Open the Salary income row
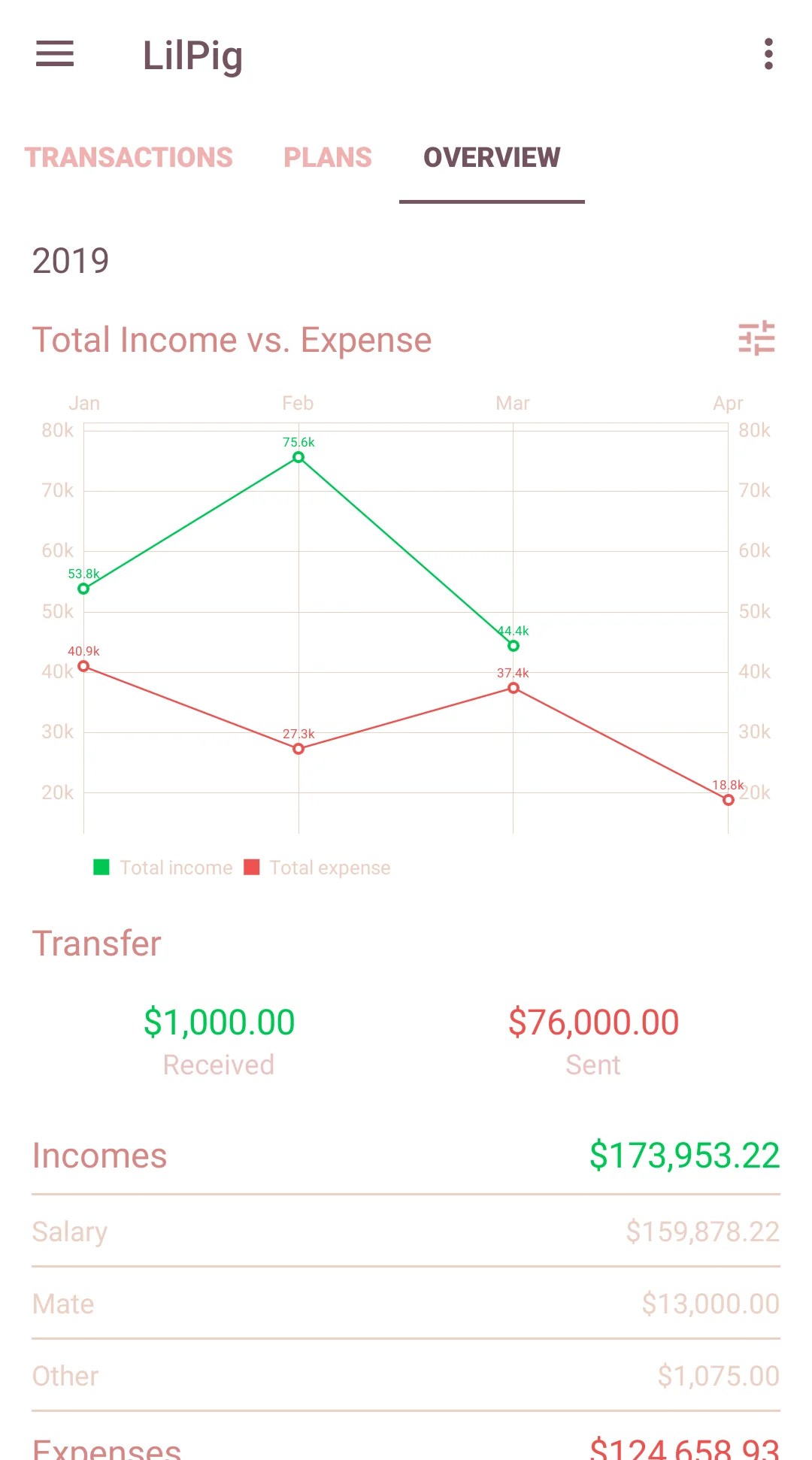 [x=406, y=1231]
